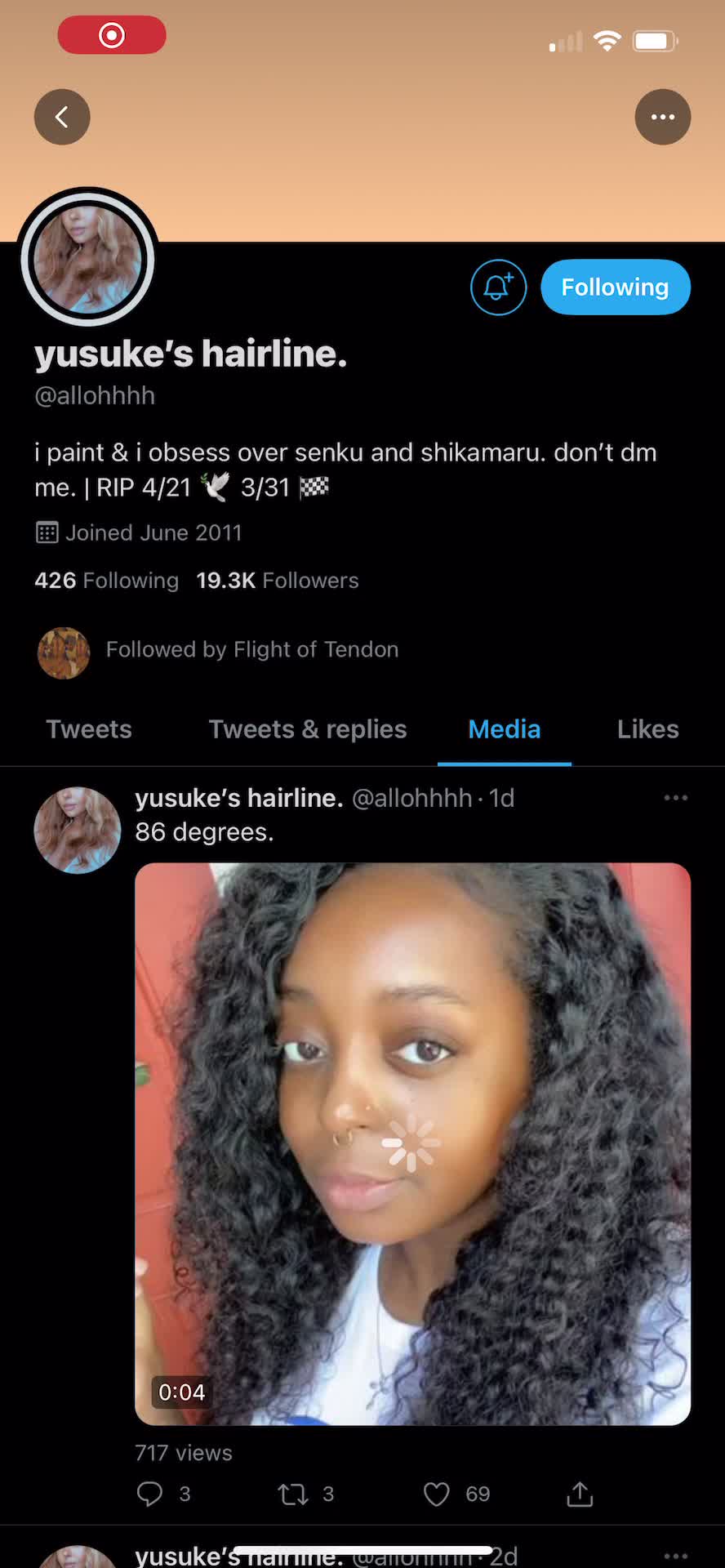The width and height of the screenshot is (725, 1568).
Task: Switch to the Likes tab
Action: [x=647, y=729]
